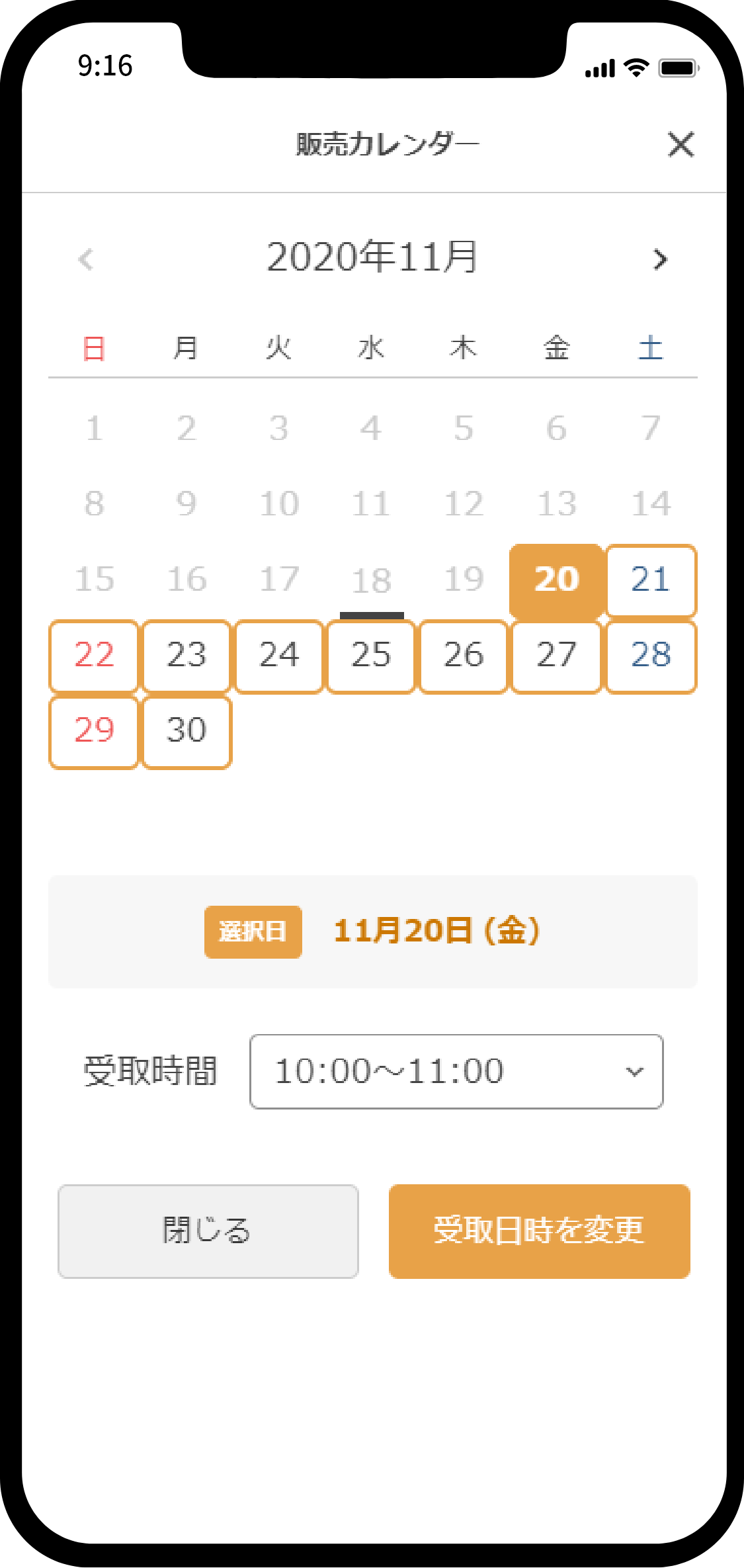Select the 25th on the calendar
744x1568 pixels.
[x=371, y=656]
